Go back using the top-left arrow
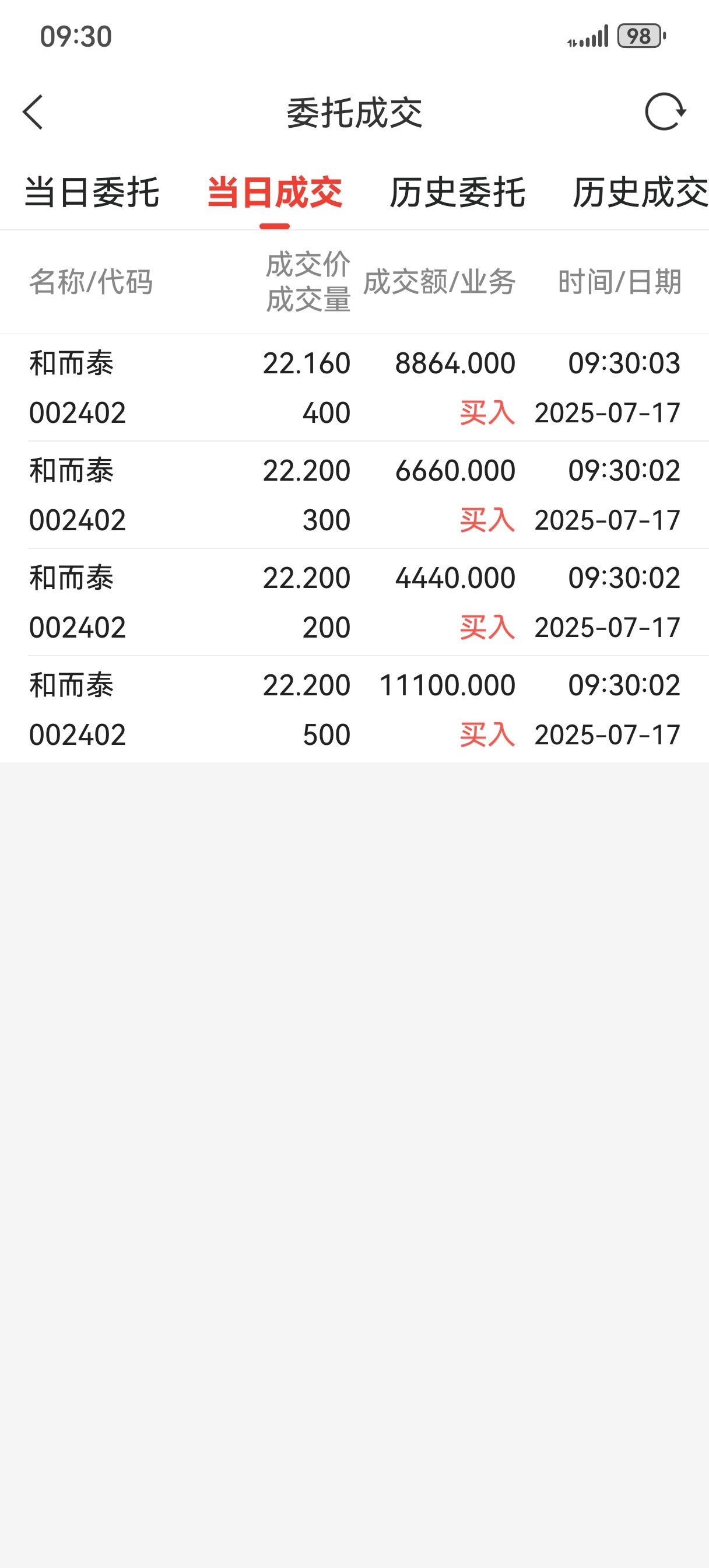The width and height of the screenshot is (709, 1568). tap(33, 112)
